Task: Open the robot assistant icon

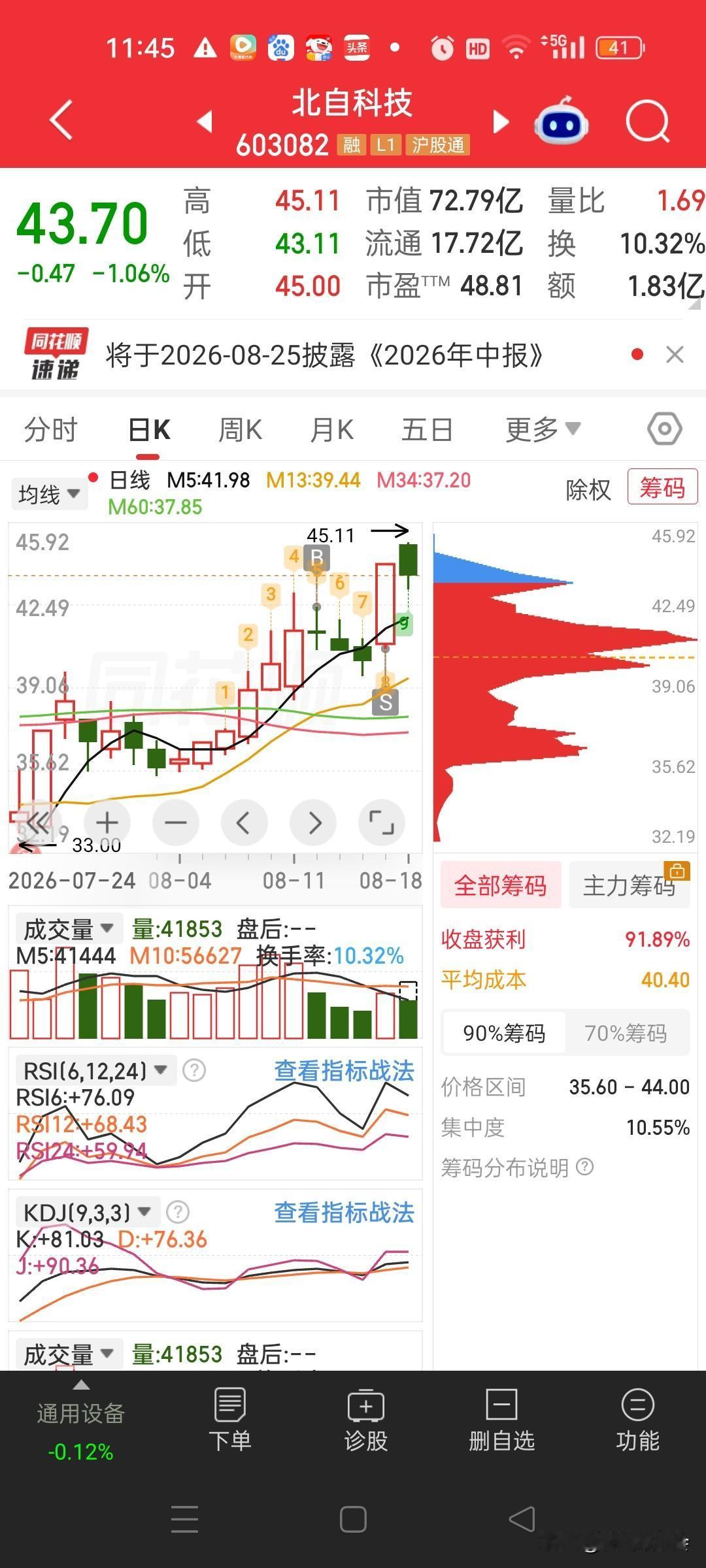Action: click(561, 122)
